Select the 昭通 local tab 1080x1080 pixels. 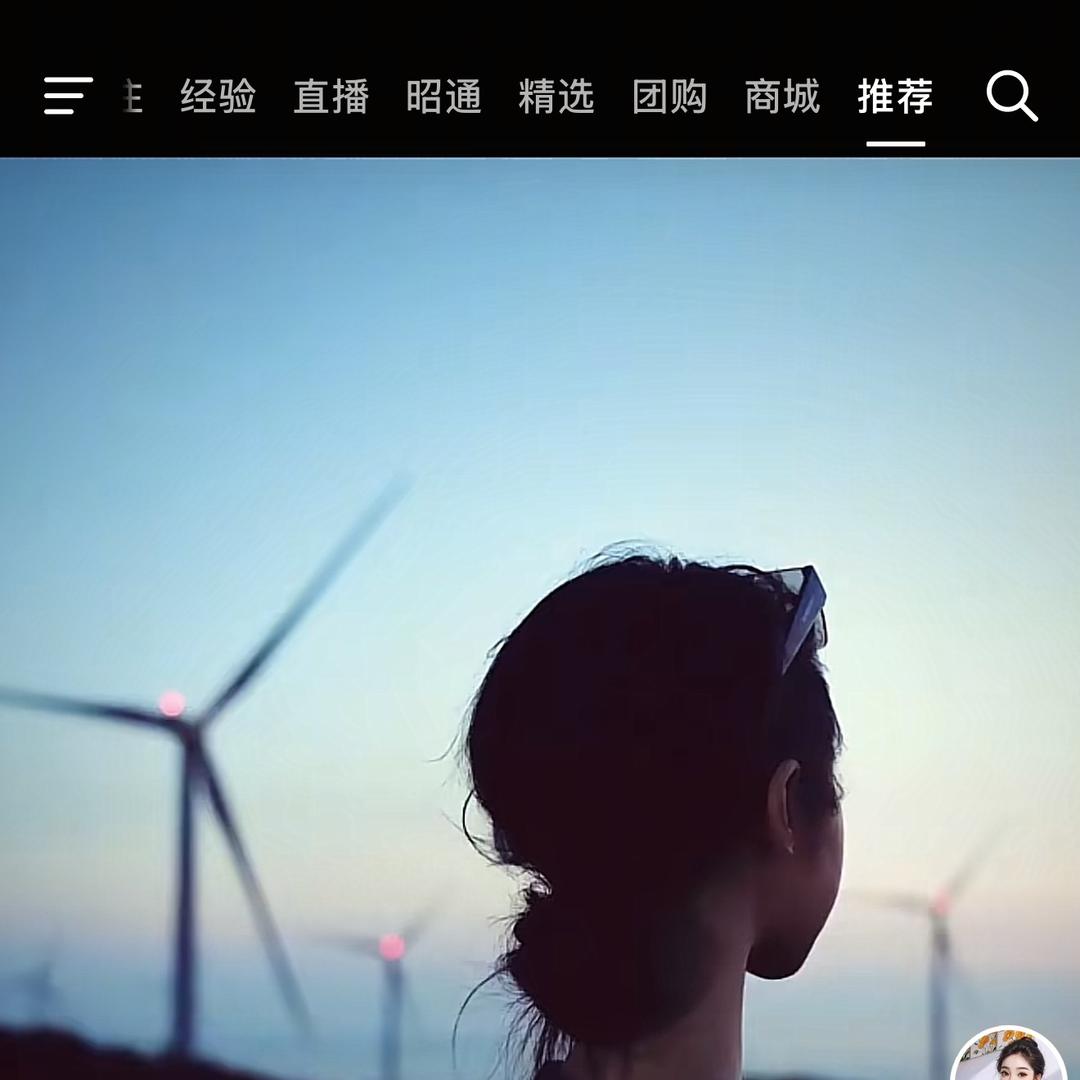coord(444,97)
